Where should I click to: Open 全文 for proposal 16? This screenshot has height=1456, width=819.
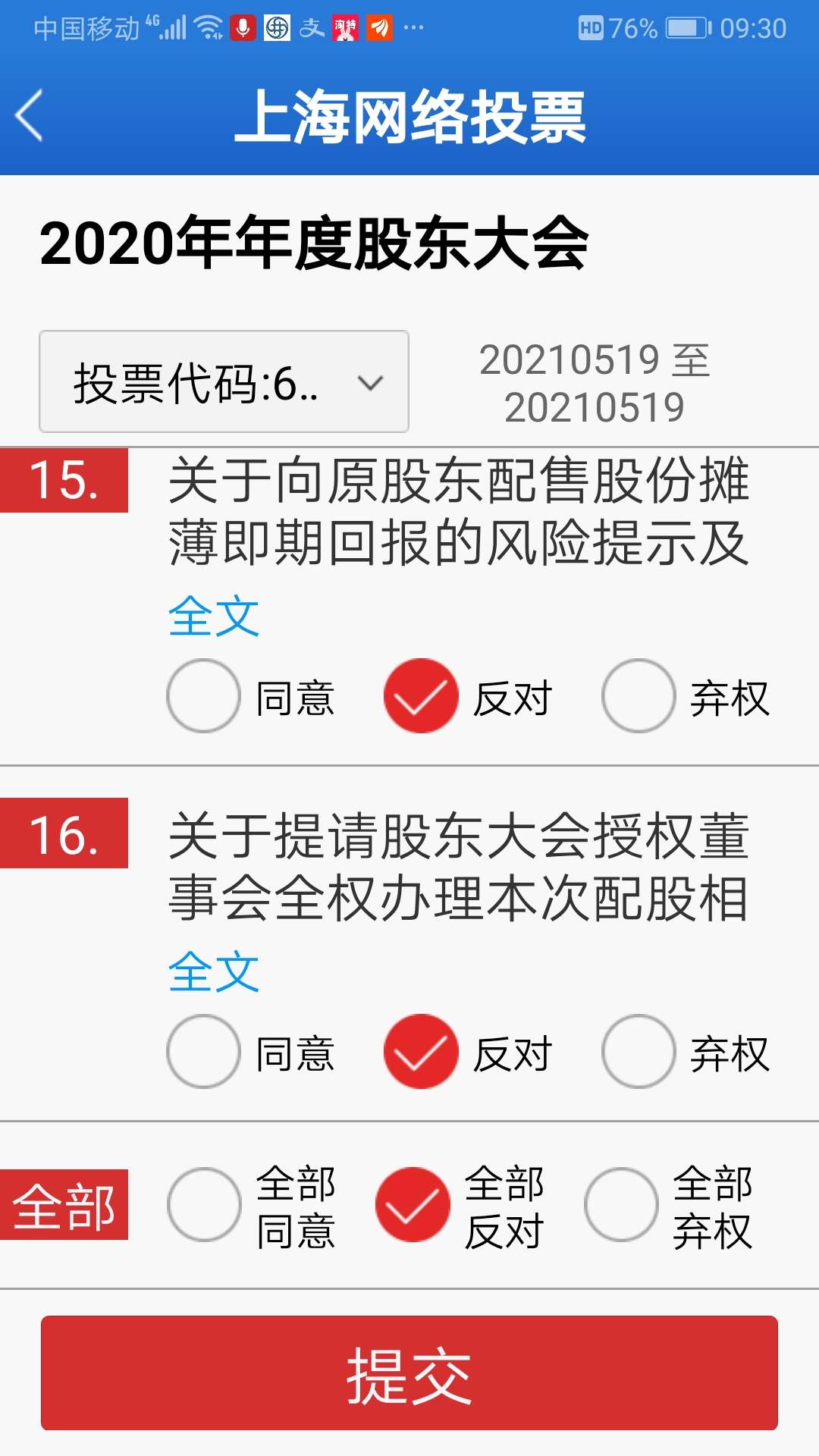(215, 971)
